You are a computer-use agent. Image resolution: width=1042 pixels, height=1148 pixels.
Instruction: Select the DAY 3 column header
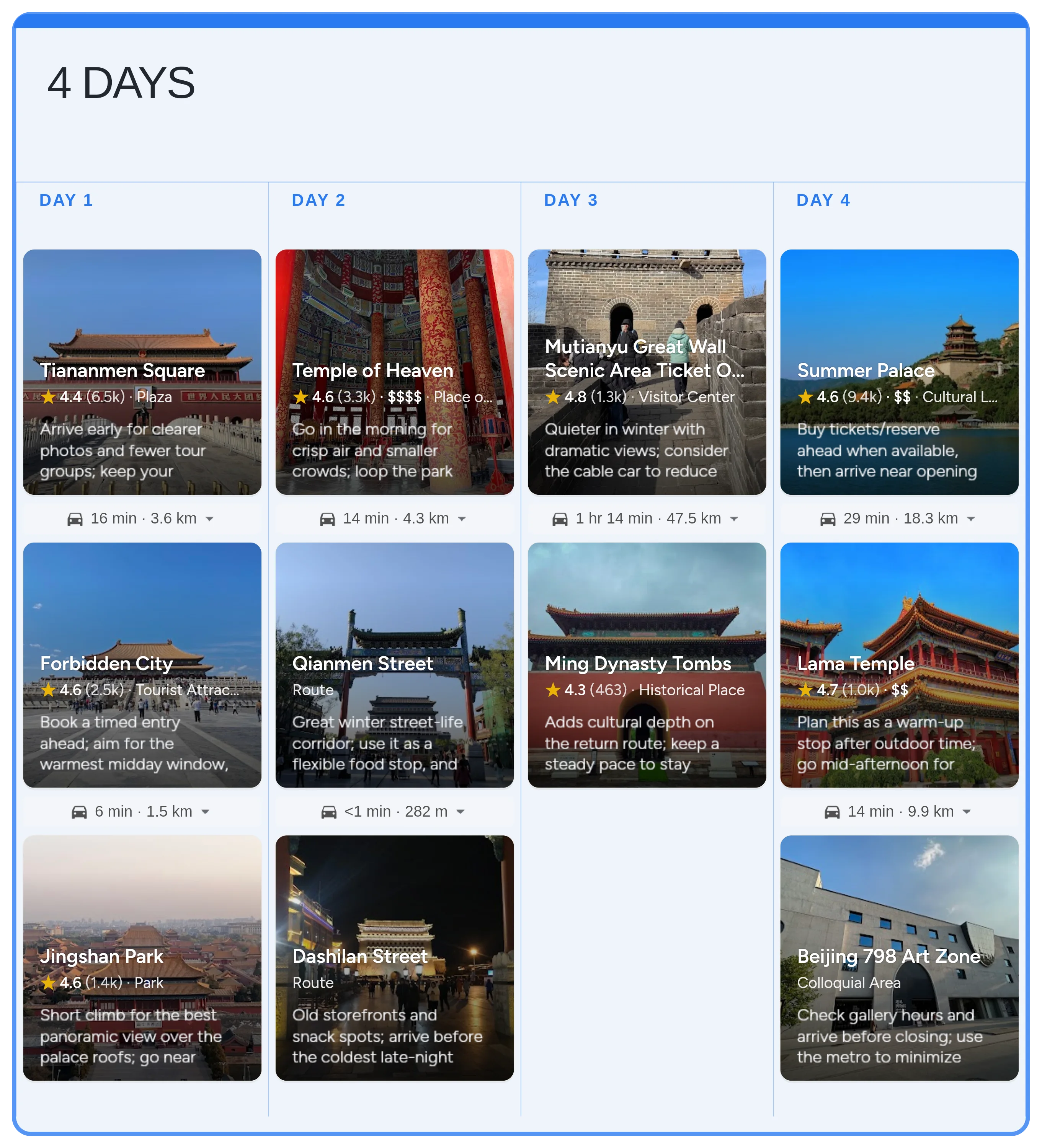pyautogui.click(x=570, y=200)
